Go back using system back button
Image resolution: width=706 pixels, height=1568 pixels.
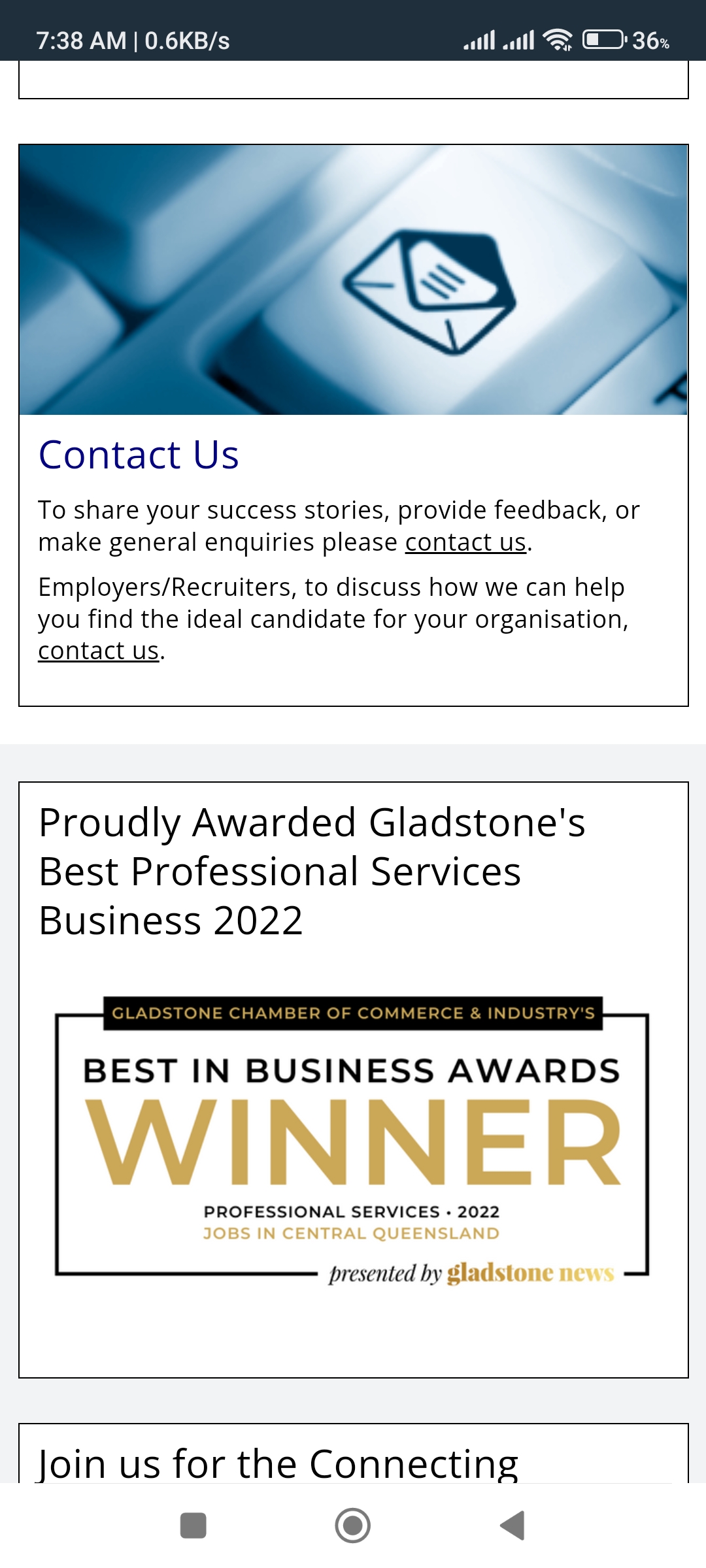pyautogui.click(x=512, y=1526)
